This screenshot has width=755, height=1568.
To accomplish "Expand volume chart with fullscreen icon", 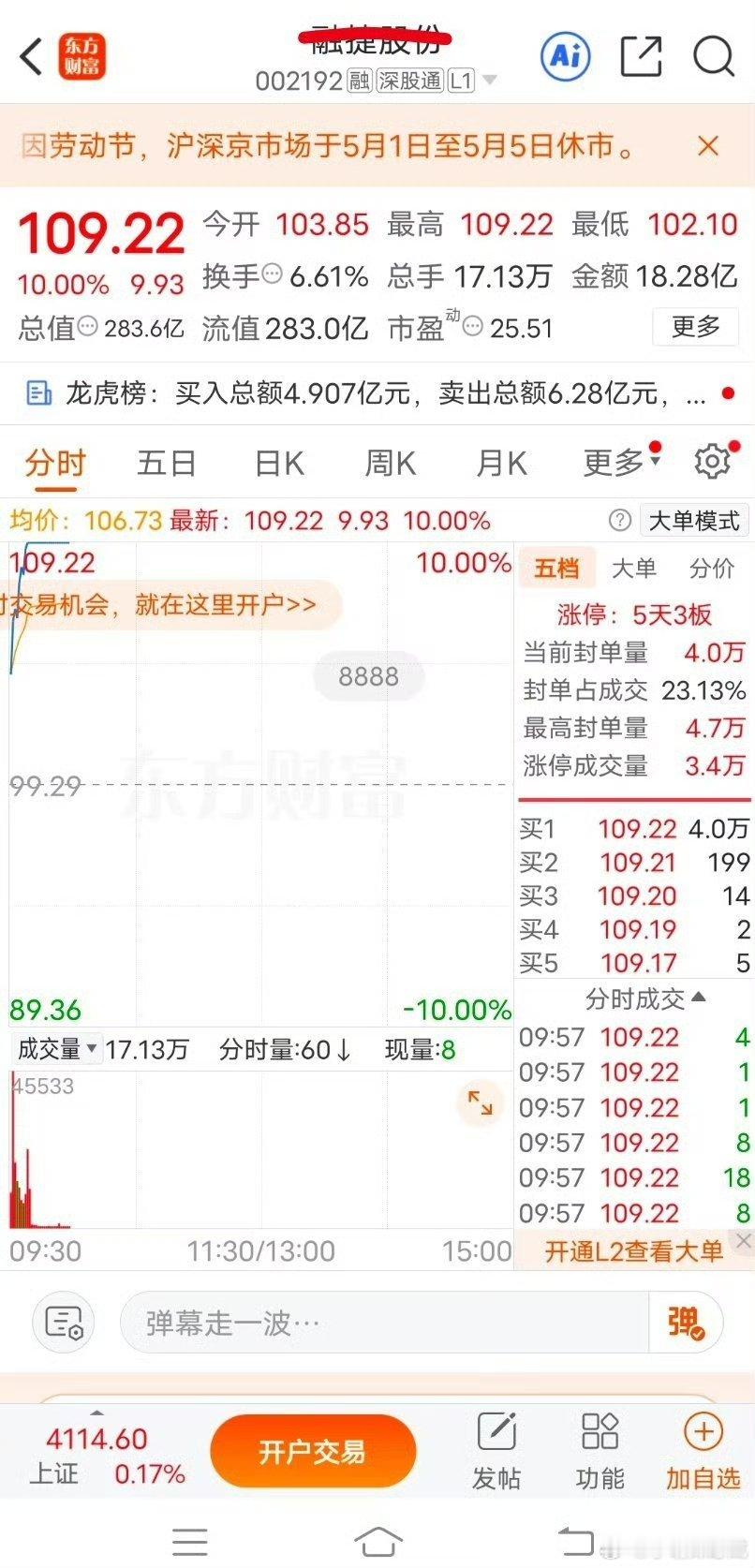I will (x=481, y=1104).
